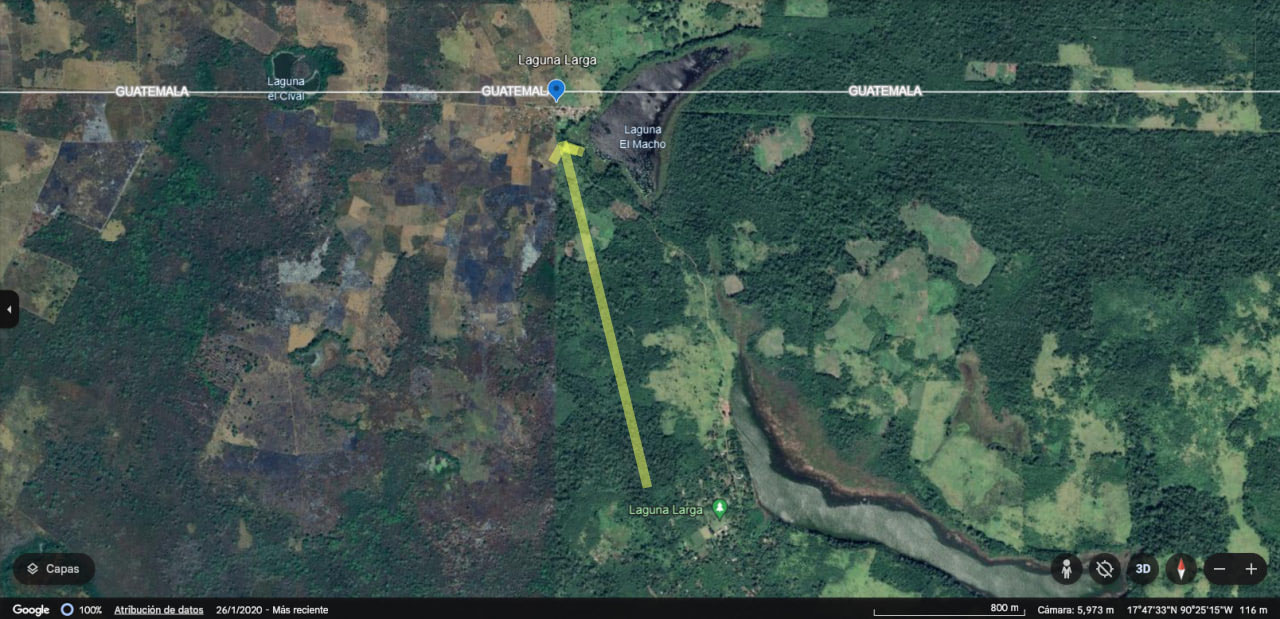Zoom in with the plus button

[1251, 569]
